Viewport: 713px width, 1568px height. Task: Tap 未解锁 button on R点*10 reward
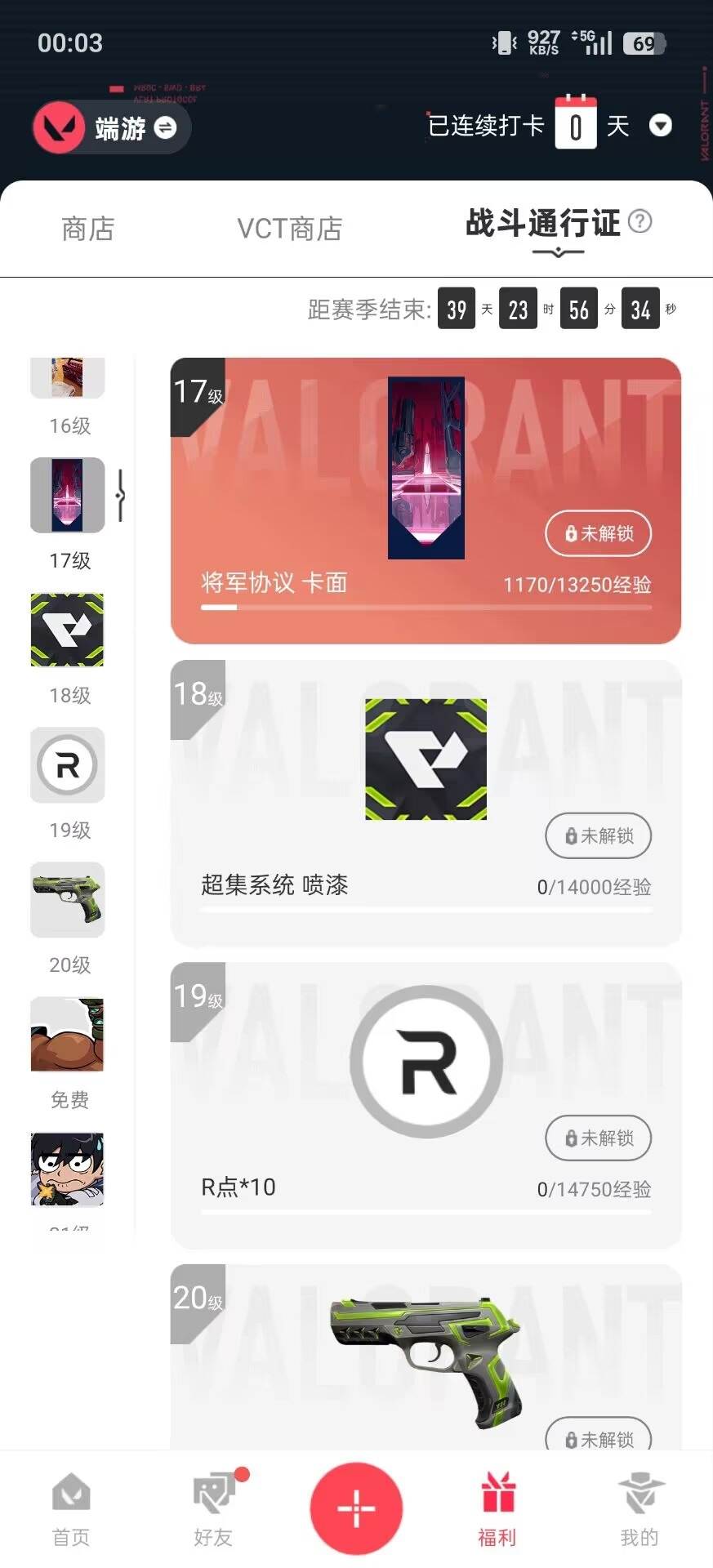pos(597,1138)
